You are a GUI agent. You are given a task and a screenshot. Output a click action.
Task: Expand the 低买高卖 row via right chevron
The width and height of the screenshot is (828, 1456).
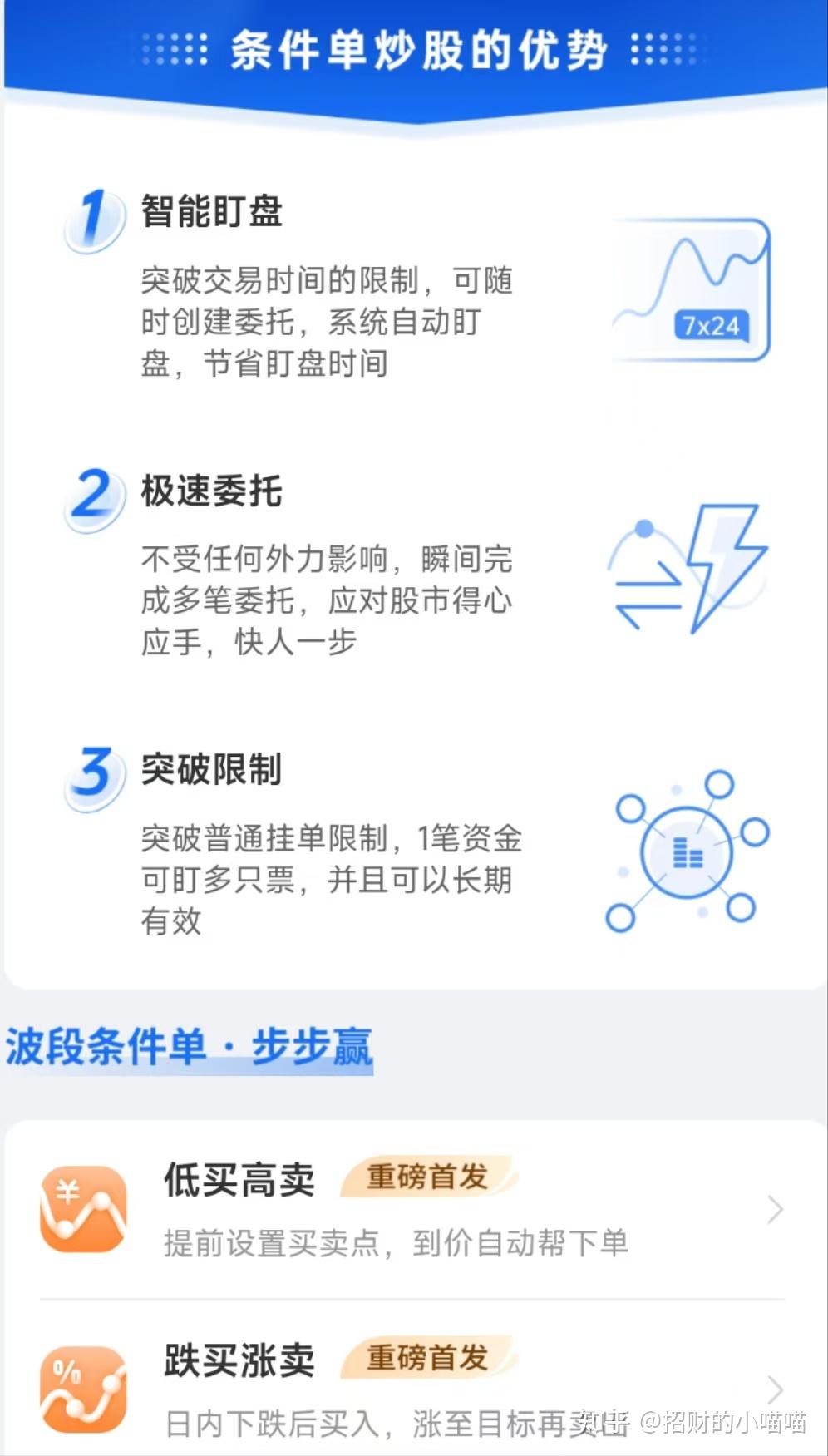point(776,1208)
